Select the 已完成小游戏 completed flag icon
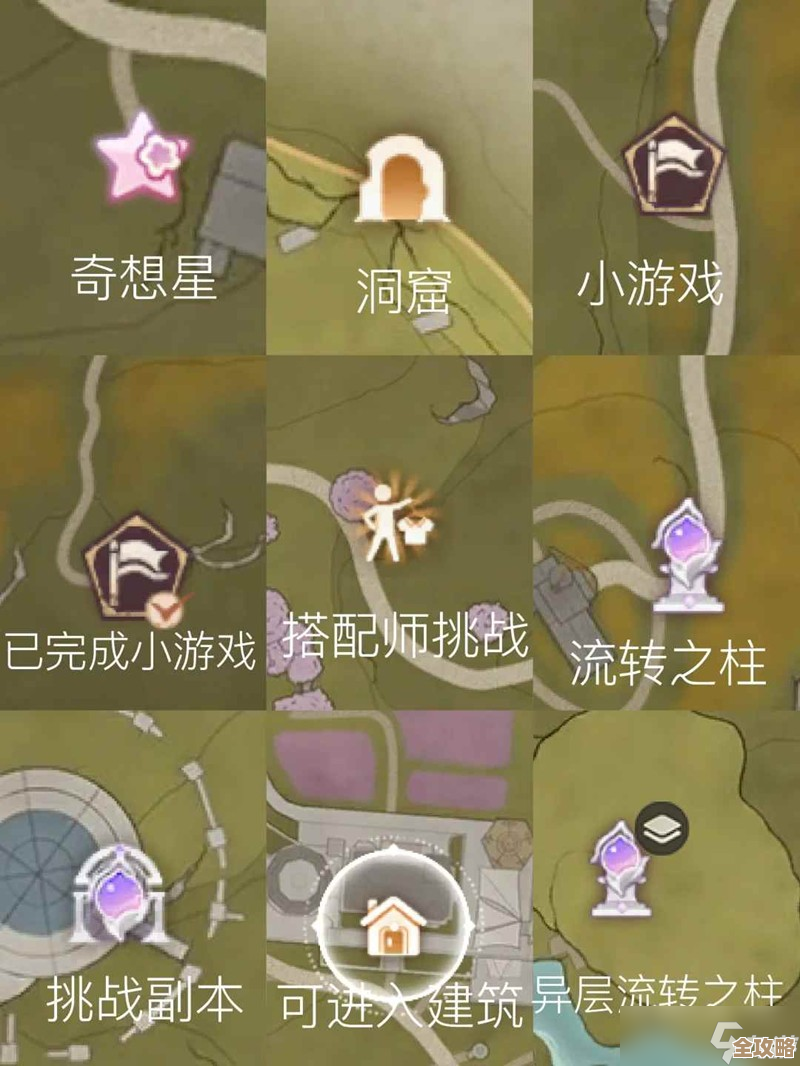 (x=133, y=565)
